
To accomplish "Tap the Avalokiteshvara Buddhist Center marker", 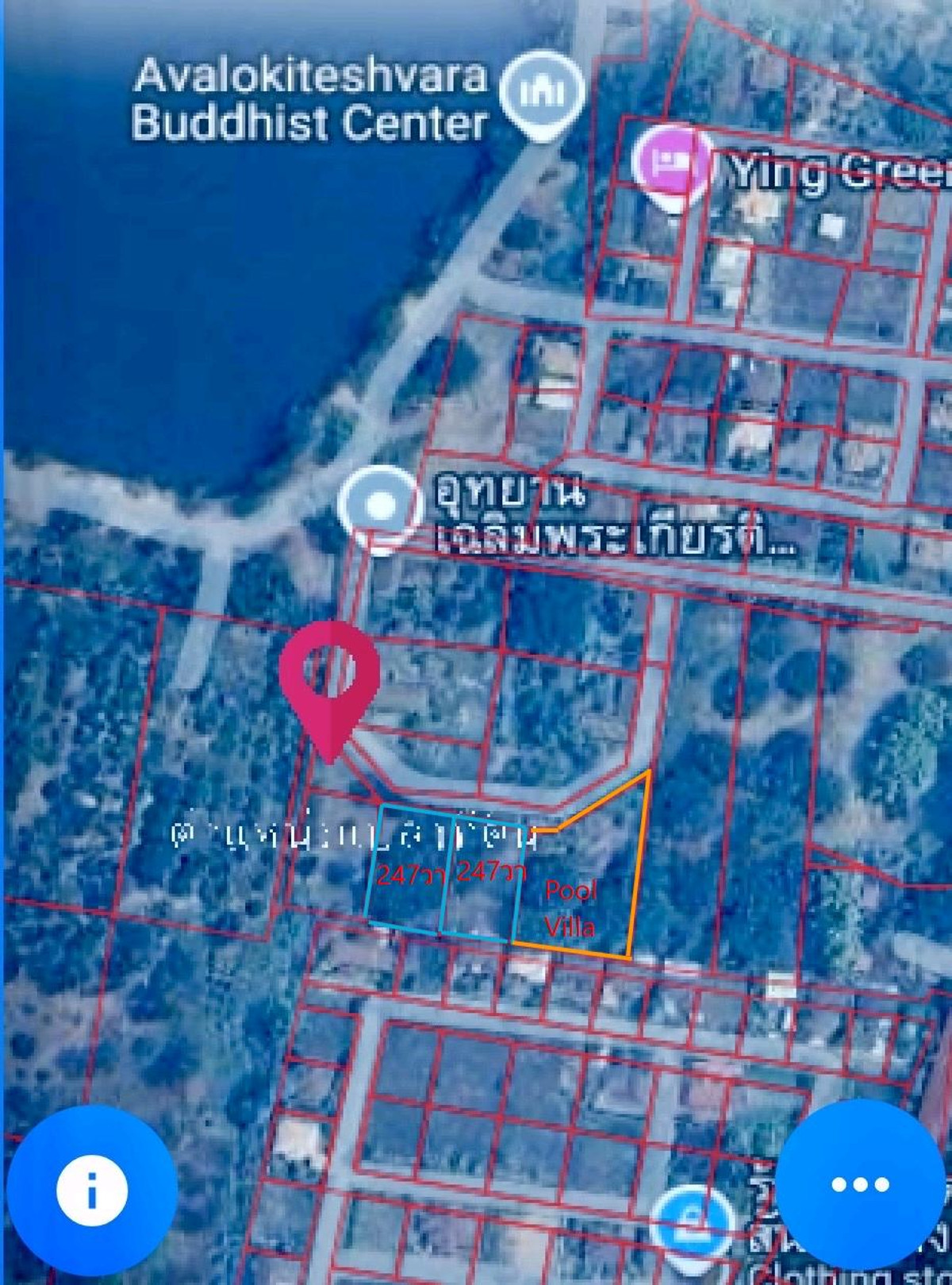I will click(x=543, y=93).
